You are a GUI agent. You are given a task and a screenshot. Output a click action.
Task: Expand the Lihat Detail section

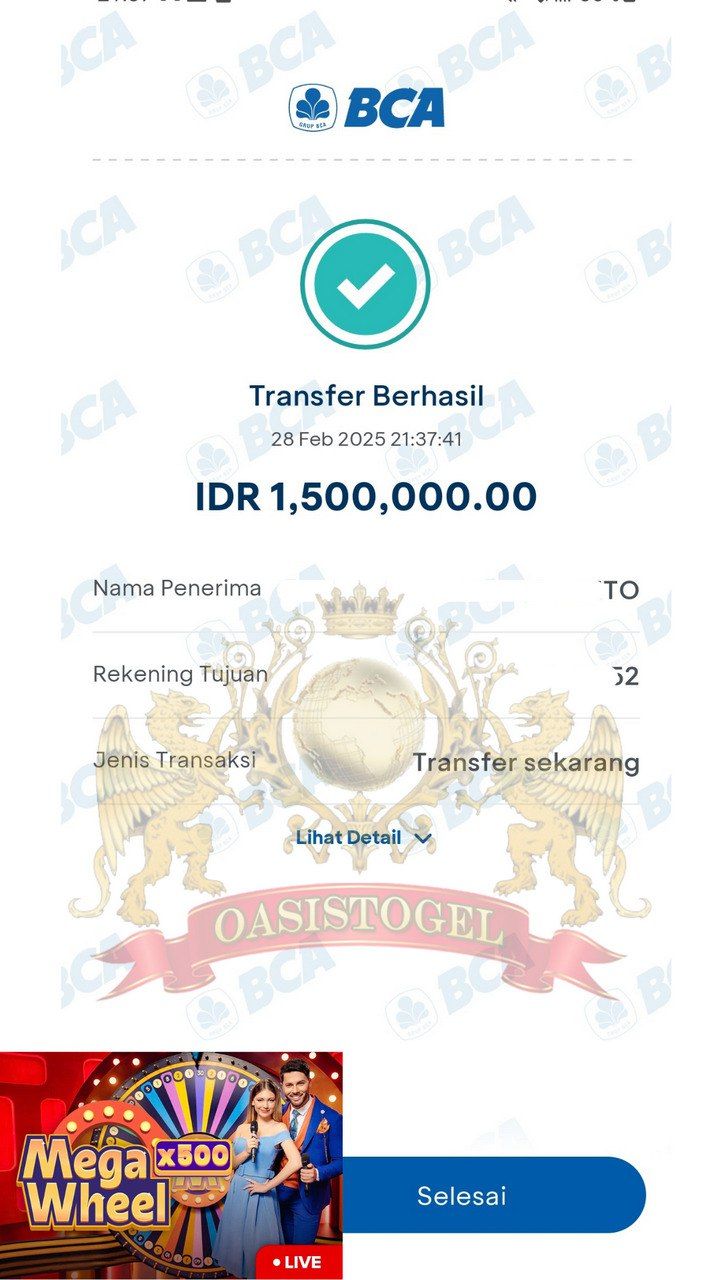[x=363, y=838]
